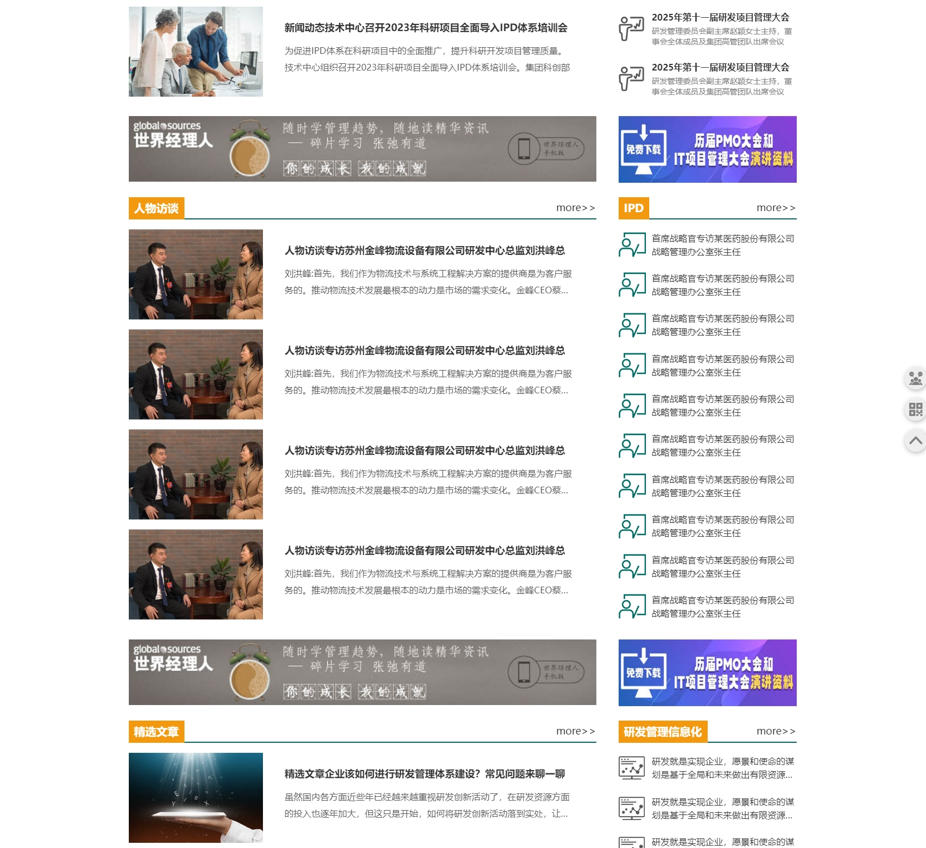Image resolution: width=926 pixels, height=848 pixels.
Task: Open the first 人物访谈 interview thumbnail
Action: tap(196, 274)
